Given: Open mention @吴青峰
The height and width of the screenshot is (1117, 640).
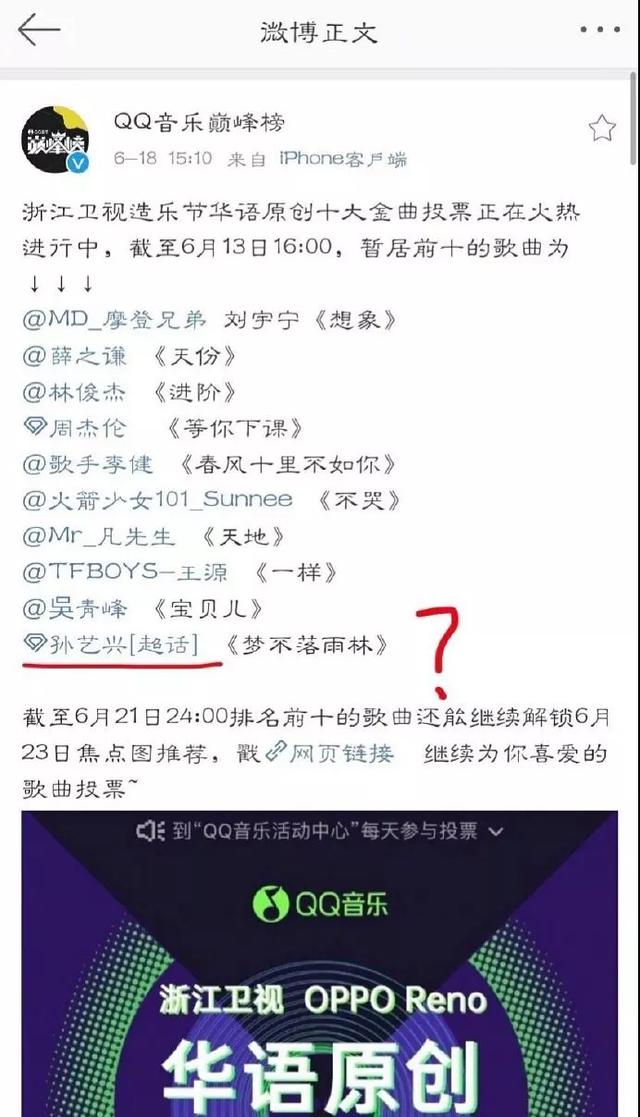Looking at the screenshot, I should point(75,608).
